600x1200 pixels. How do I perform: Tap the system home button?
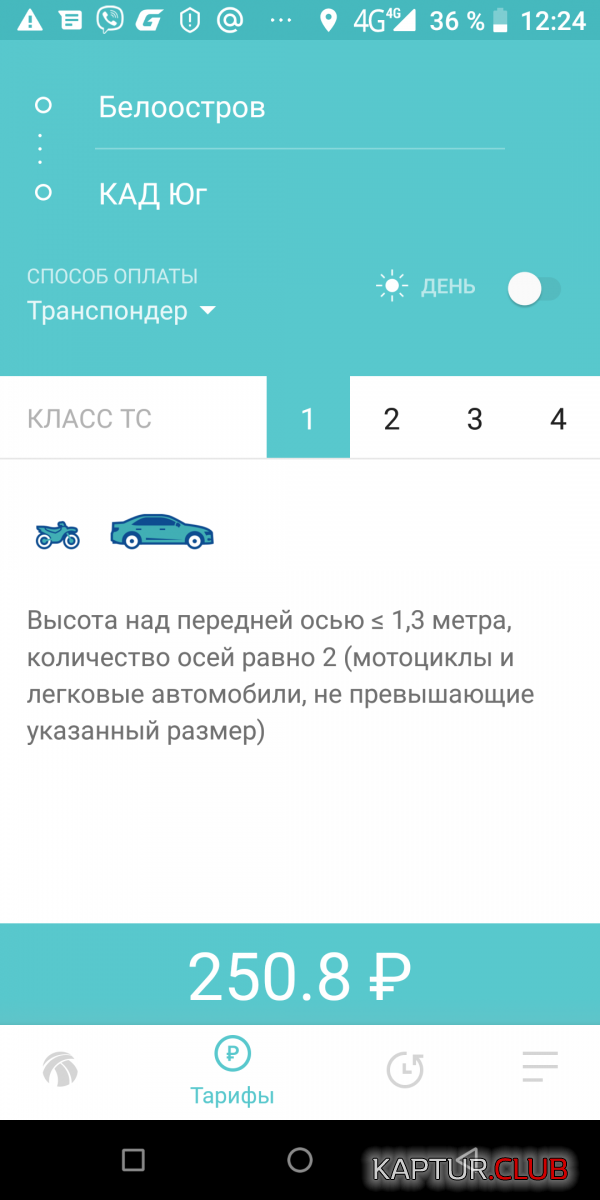pyautogui.click(x=300, y=1160)
